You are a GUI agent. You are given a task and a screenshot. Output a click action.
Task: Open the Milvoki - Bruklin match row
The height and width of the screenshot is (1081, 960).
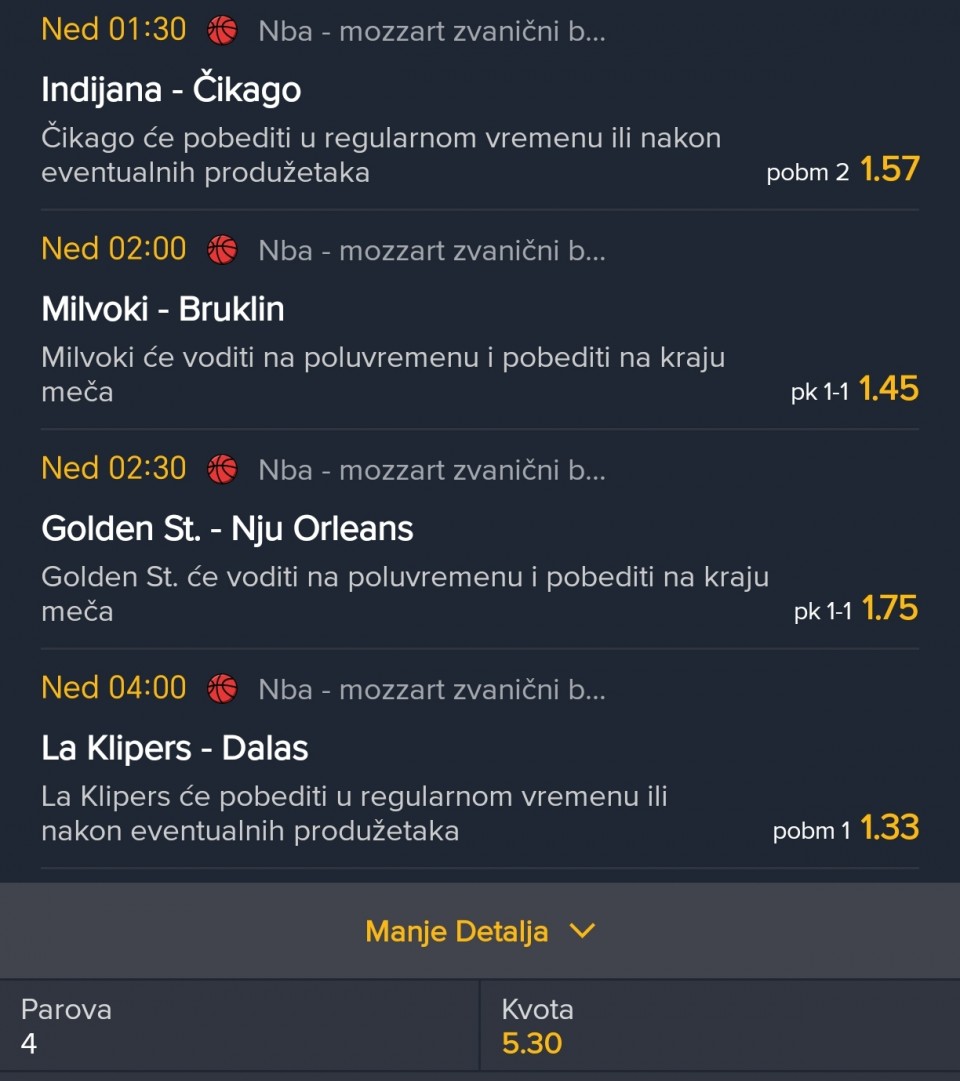(163, 309)
